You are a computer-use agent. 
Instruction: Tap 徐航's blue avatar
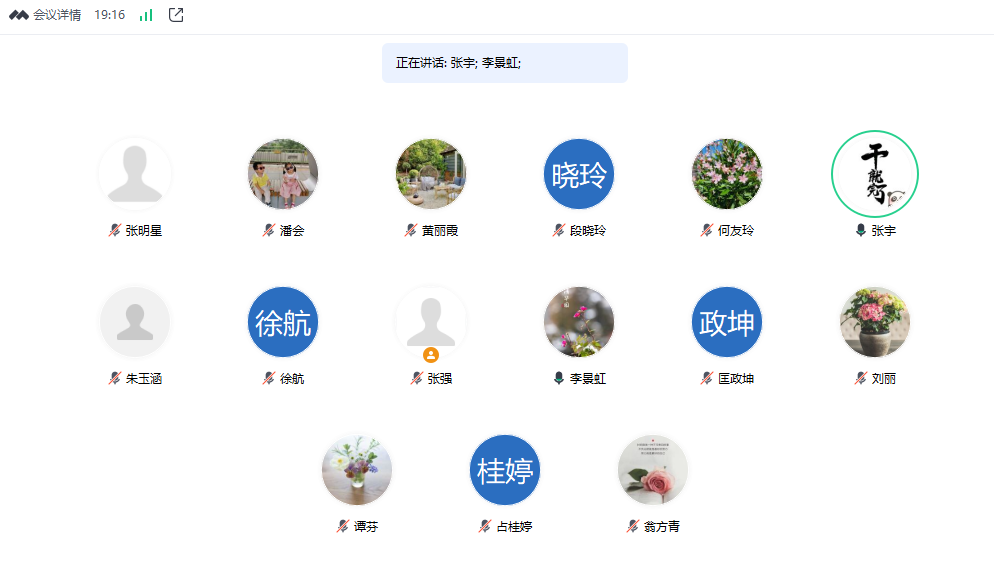[x=283, y=322]
